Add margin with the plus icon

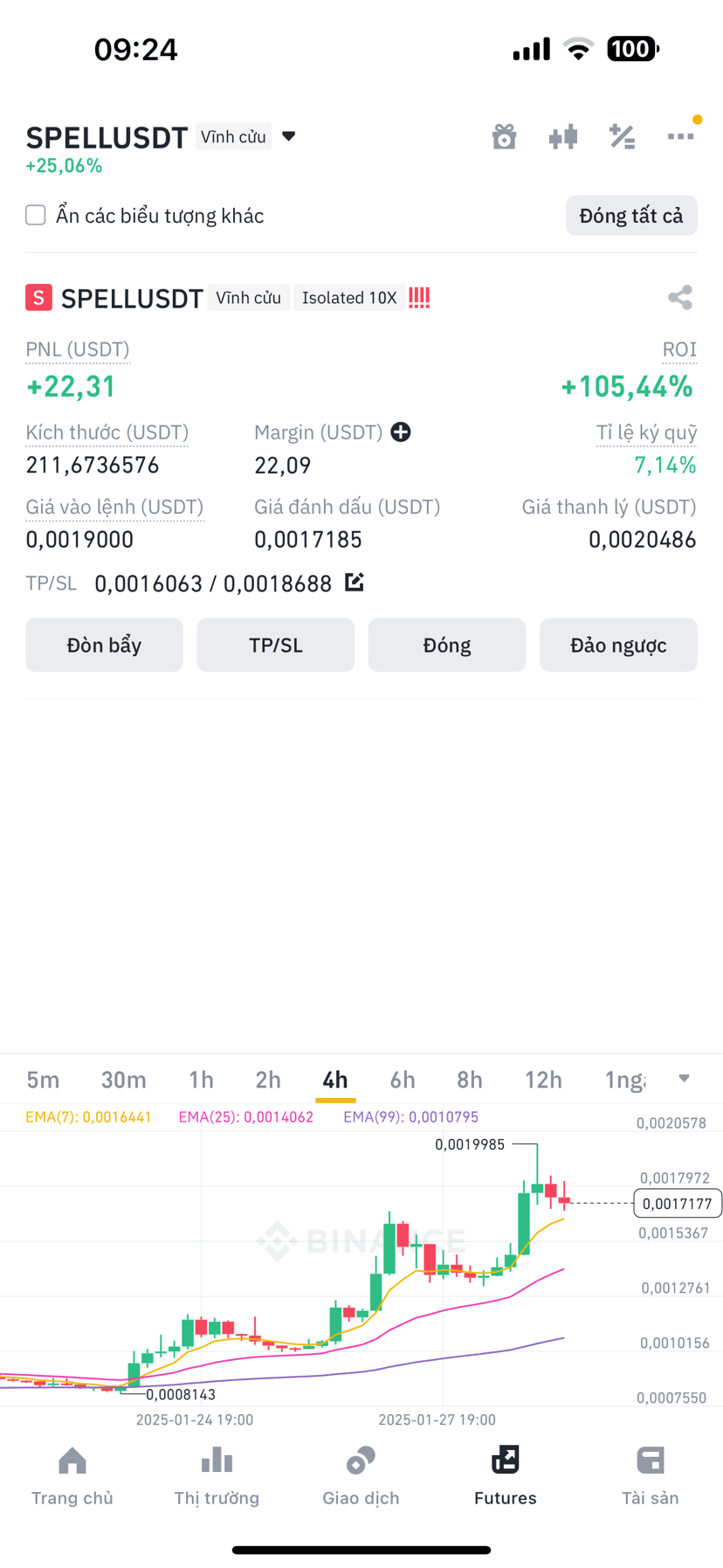pyautogui.click(x=401, y=432)
